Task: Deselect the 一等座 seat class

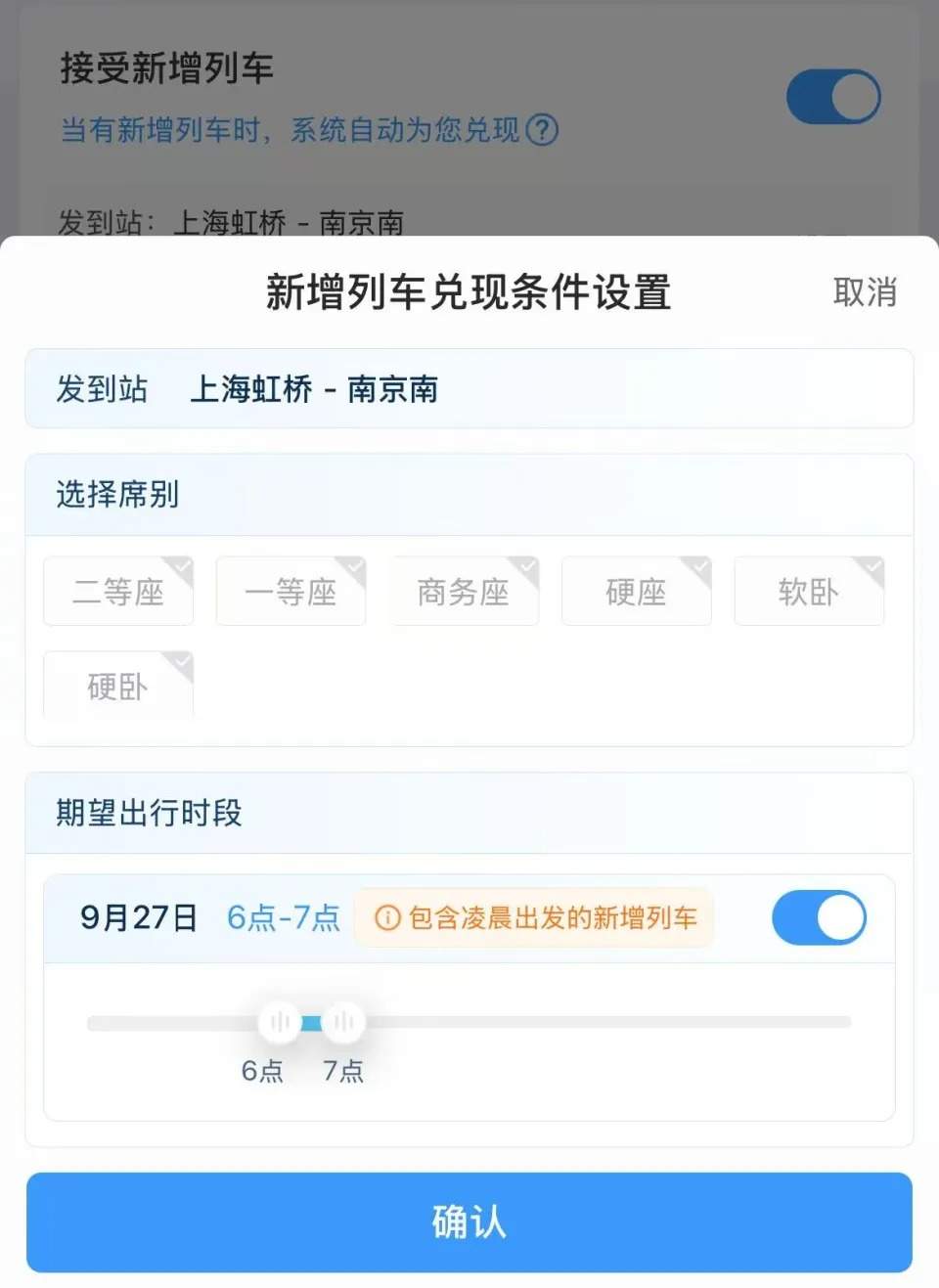Action: [x=291, y=591]
